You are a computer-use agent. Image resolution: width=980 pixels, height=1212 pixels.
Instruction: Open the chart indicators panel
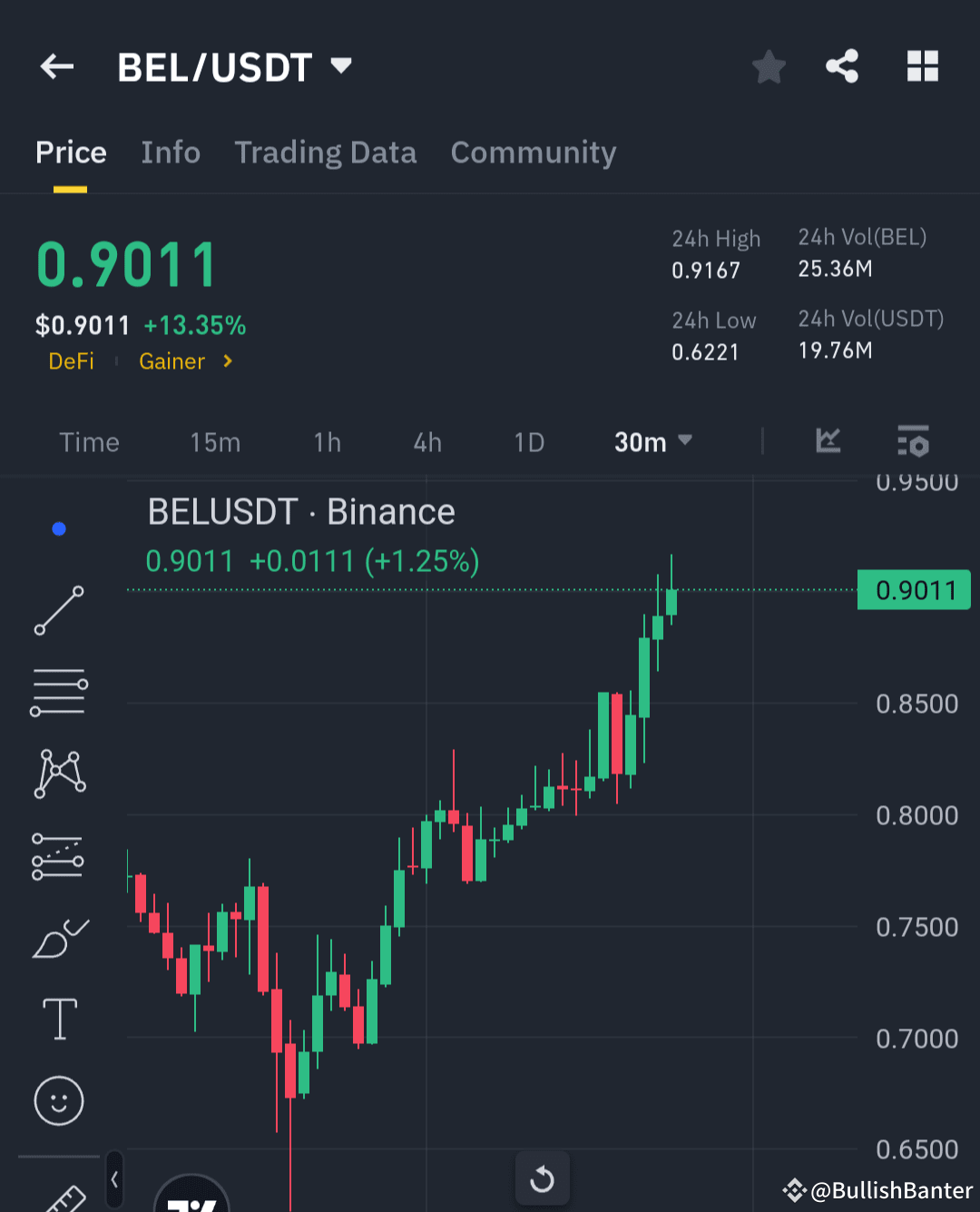913,442
